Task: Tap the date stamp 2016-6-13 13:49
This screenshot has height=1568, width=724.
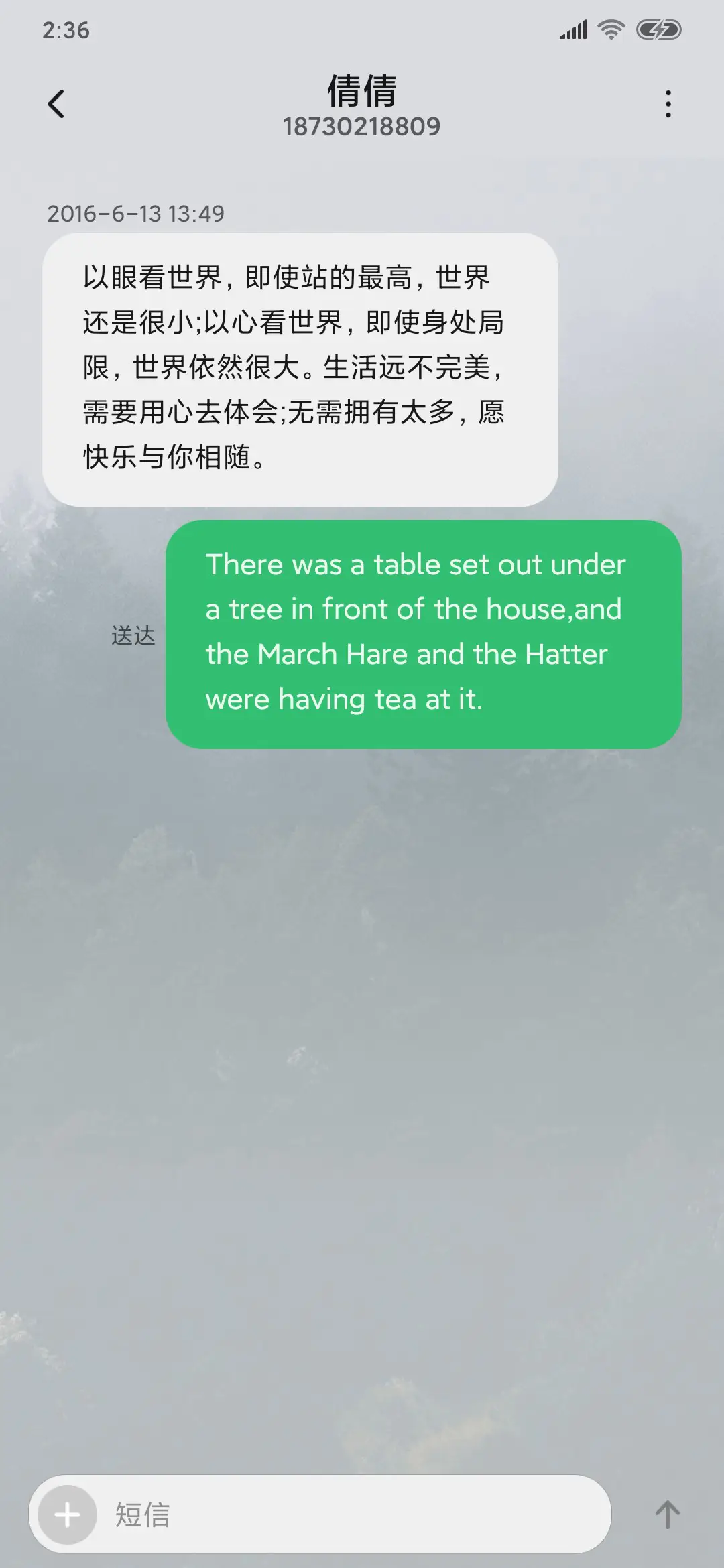Action: [136, 215]
